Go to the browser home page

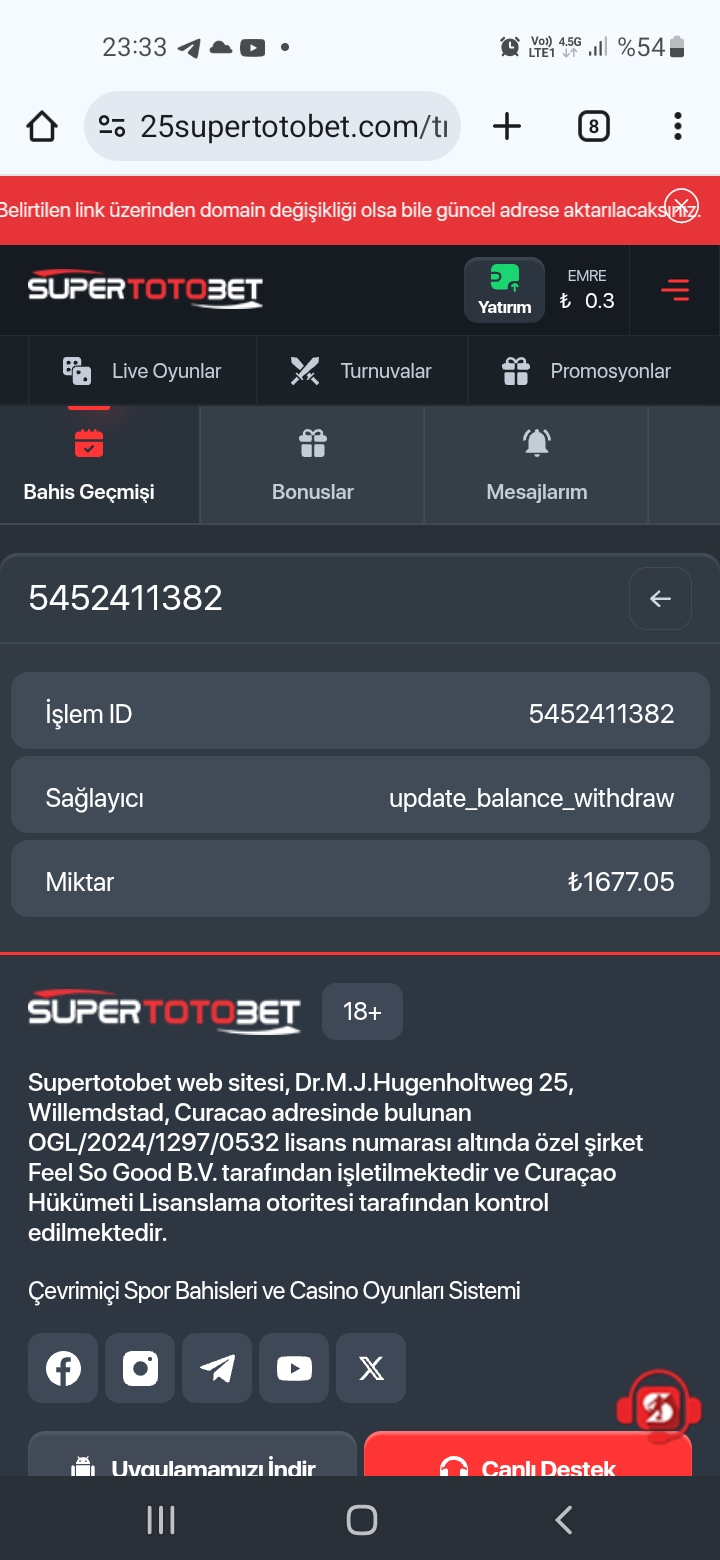point(42,127)
